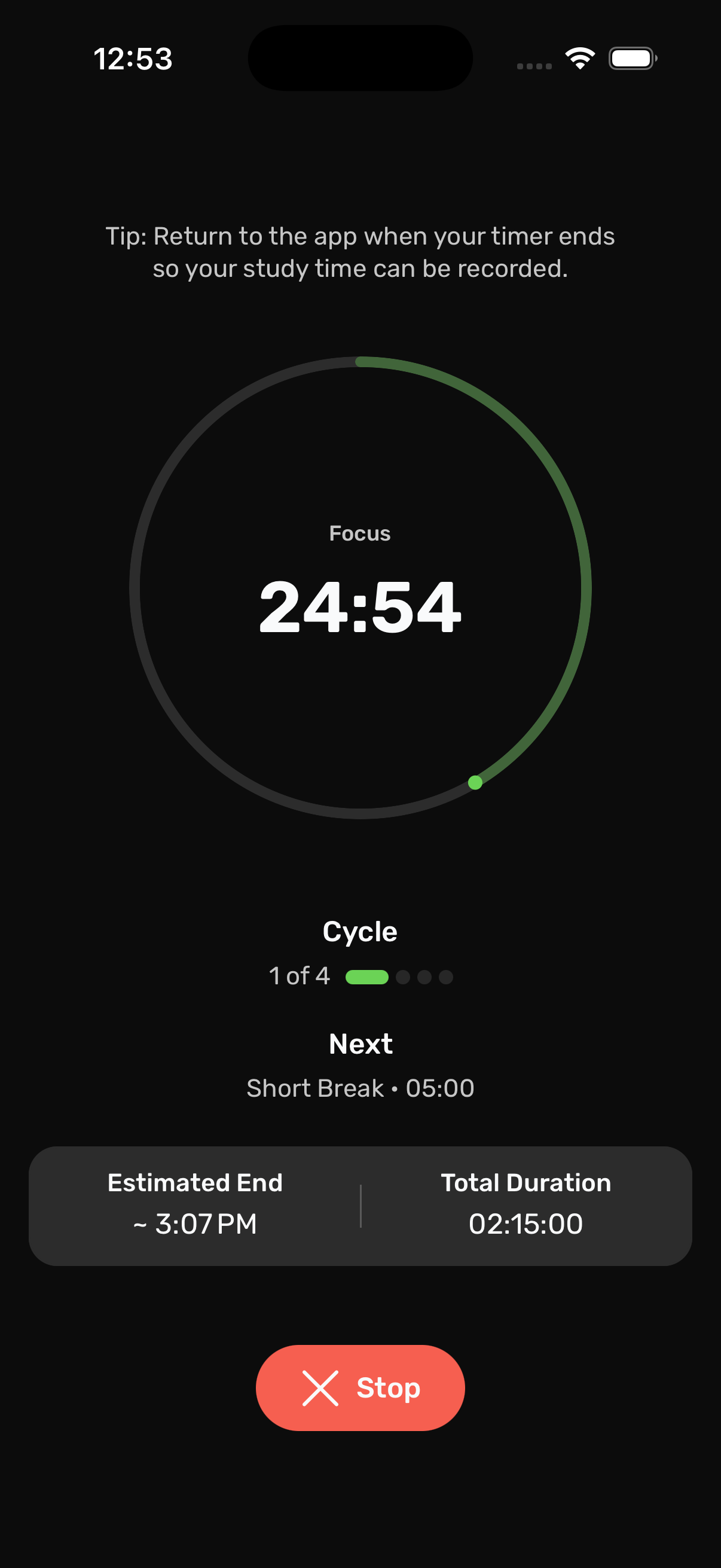
Task: Click the X icon inside the Stop button
Action: click(x=321, y=1389)
